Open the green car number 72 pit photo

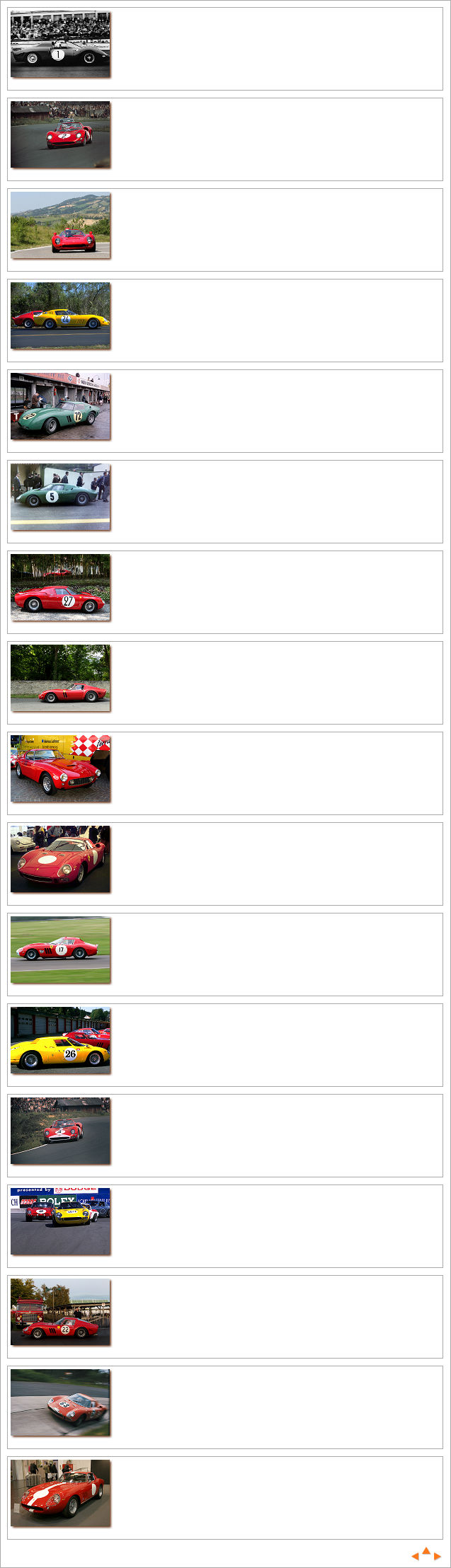coord(60,406)
